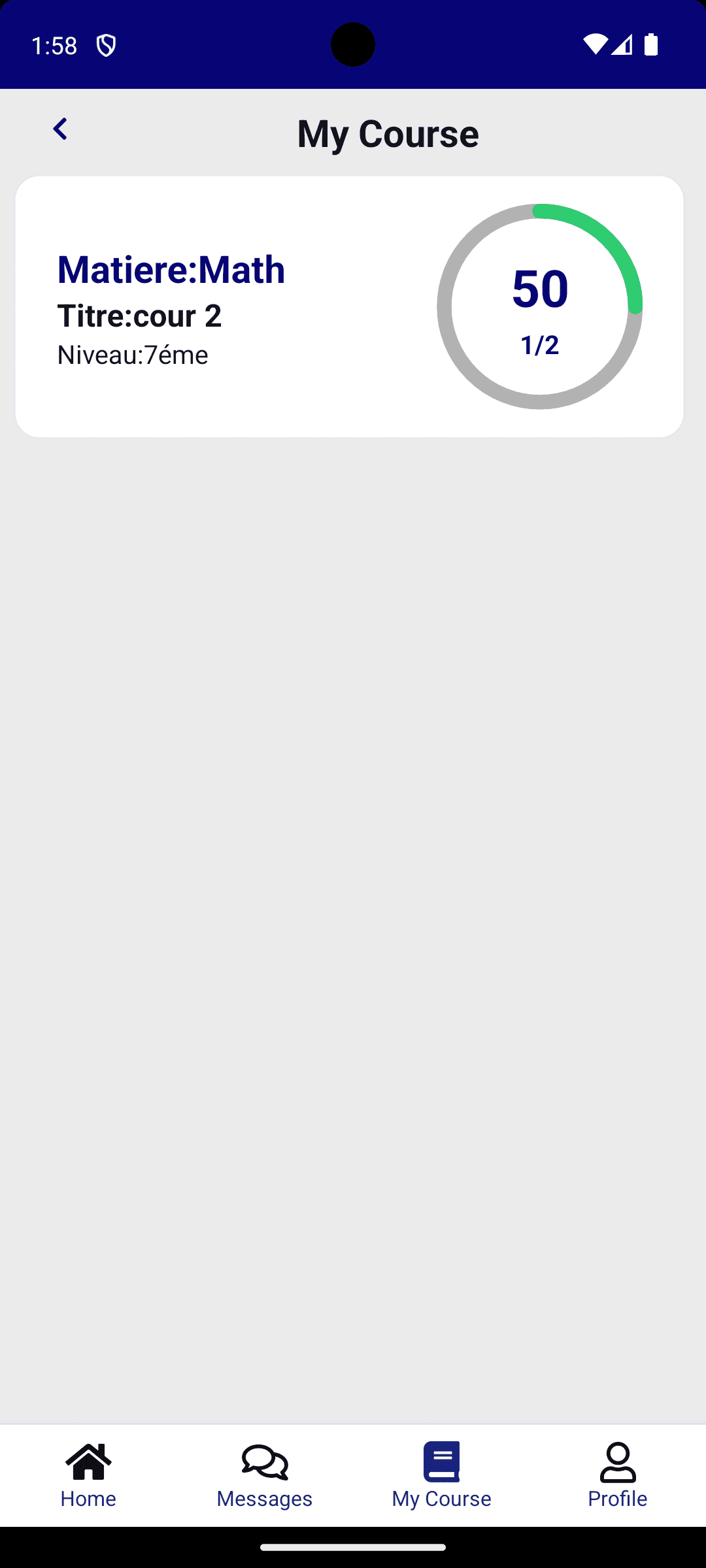Open the Math course card

click(x=350, y=306)
